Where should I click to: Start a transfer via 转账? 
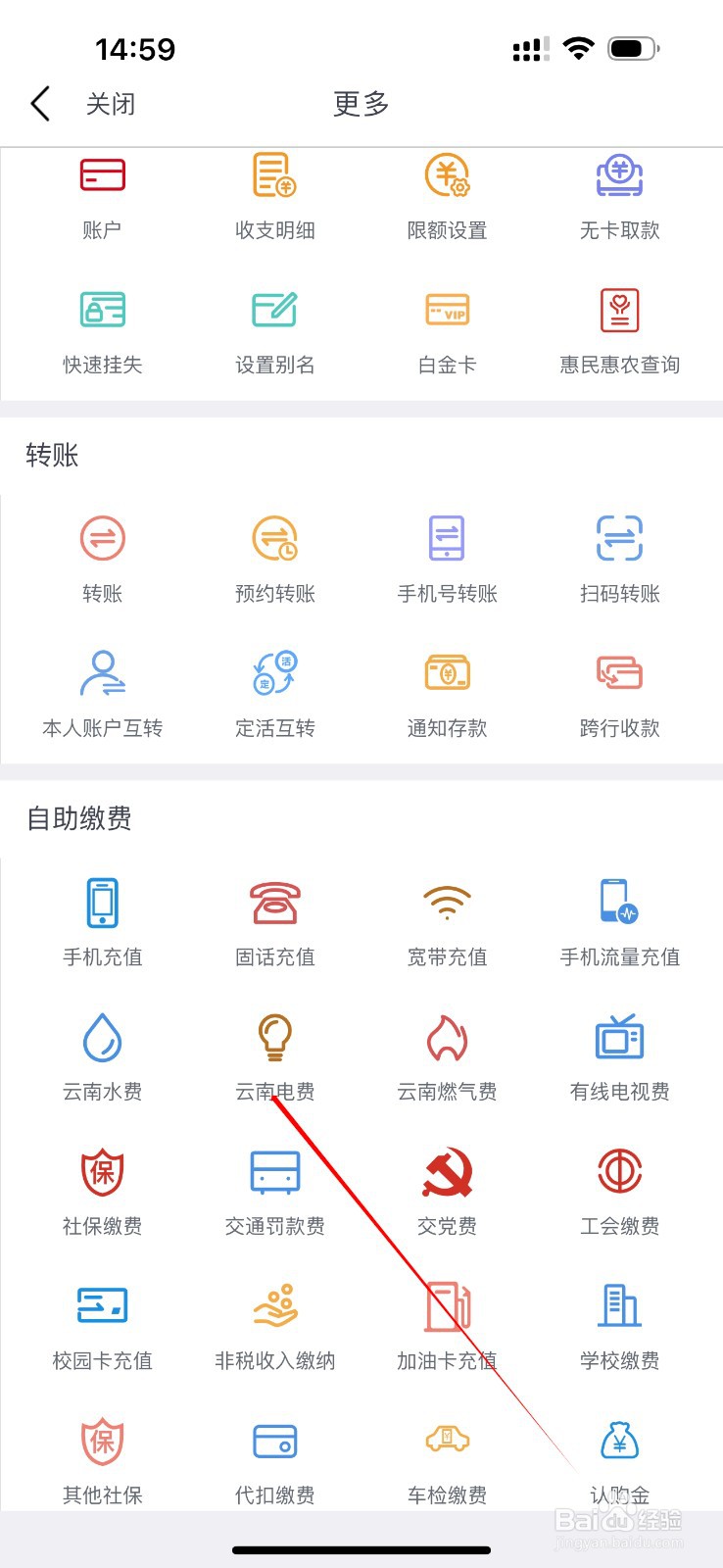[102, 559]
